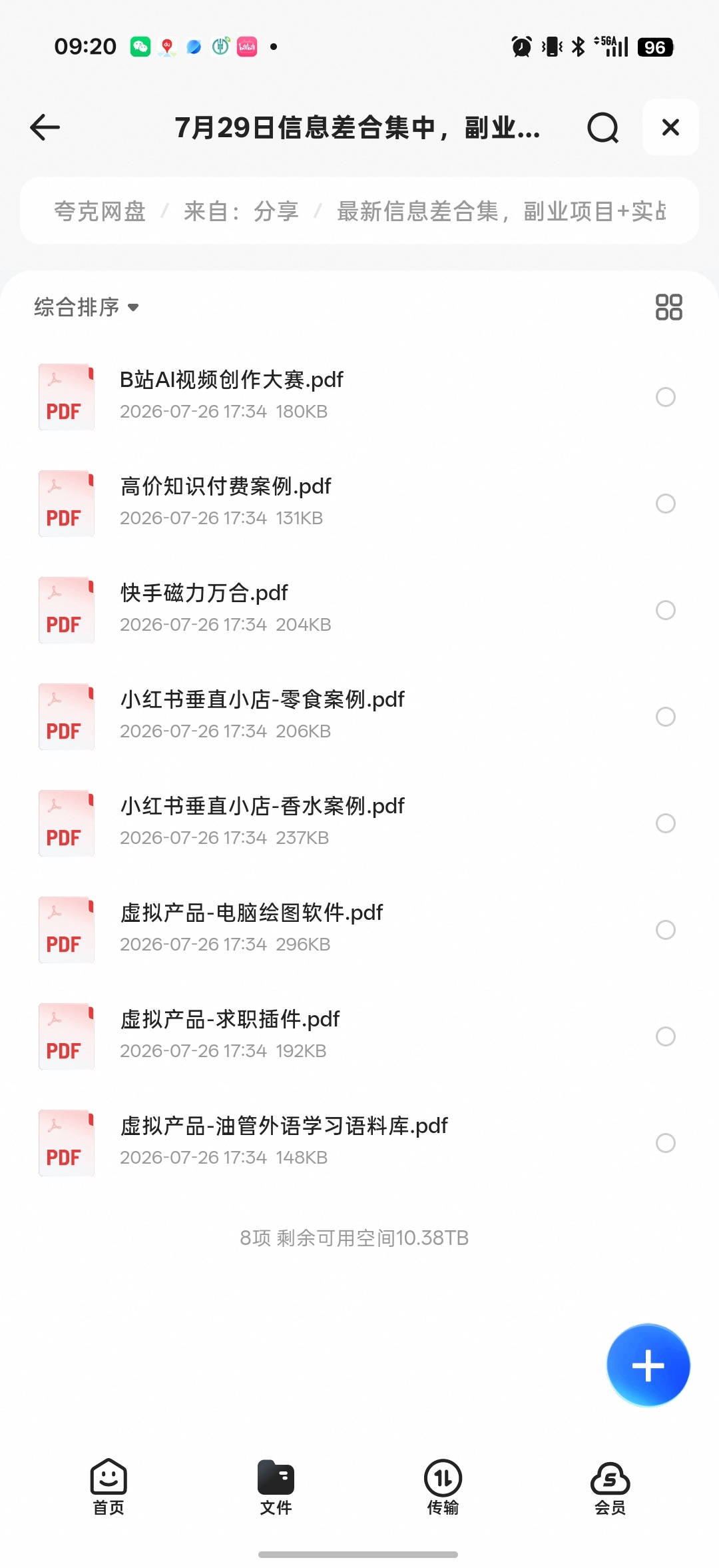Open 虚拟产品-油管外语学习语料库.pdf
The image size is (719, 1568).
coord(359,1143)
